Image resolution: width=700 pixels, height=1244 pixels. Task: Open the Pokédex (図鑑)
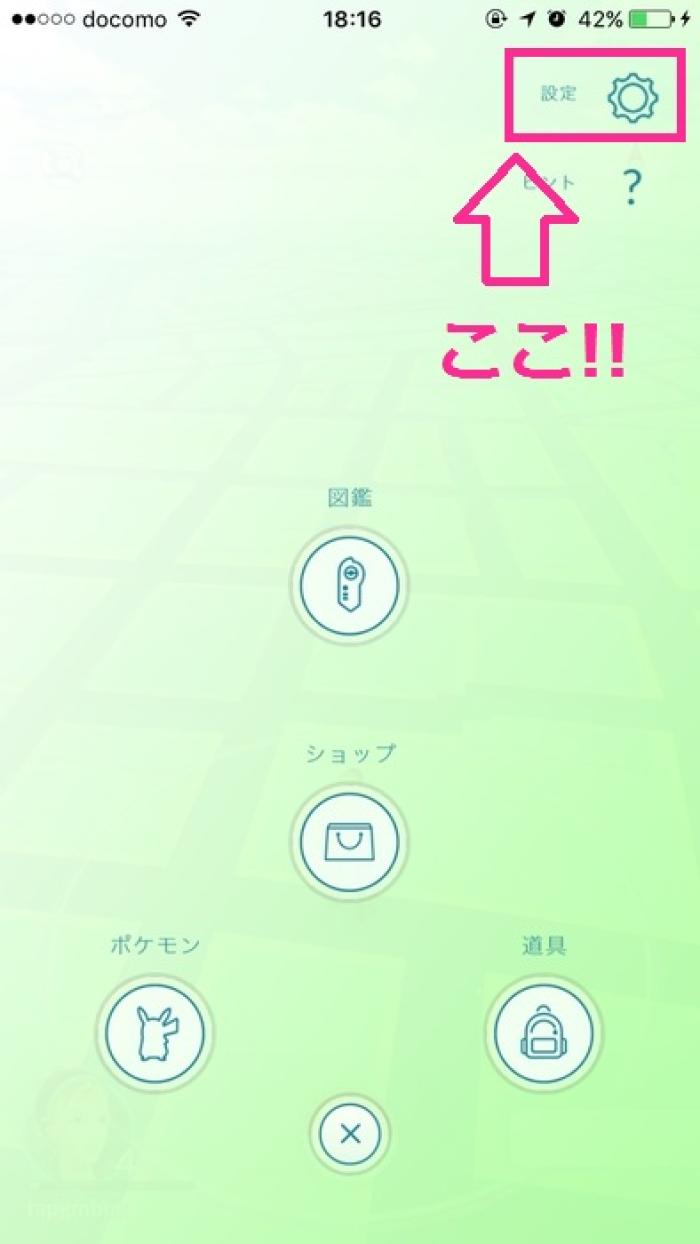click(x=349, y=584)
